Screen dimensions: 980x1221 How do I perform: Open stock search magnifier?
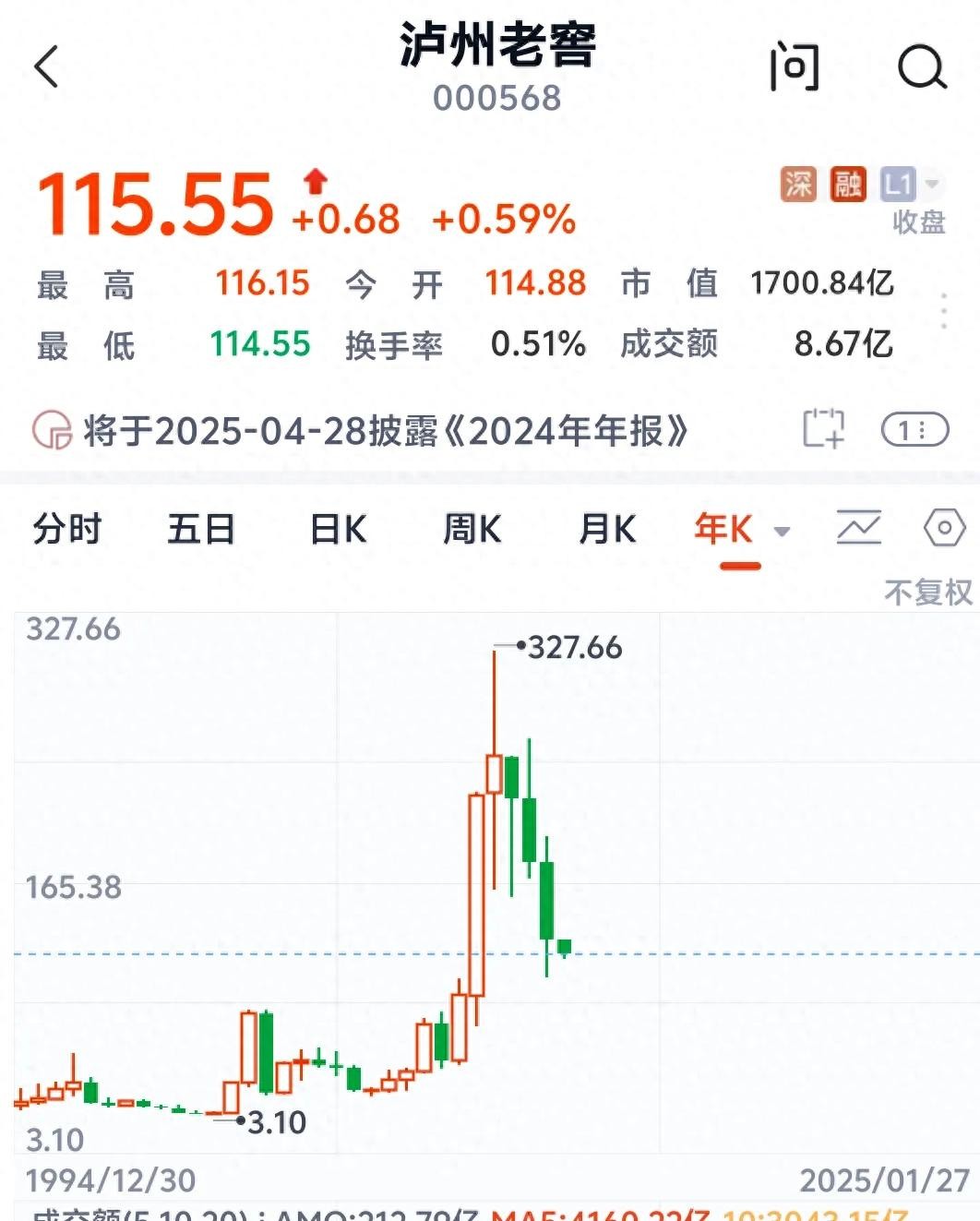[x=922, y=67]
